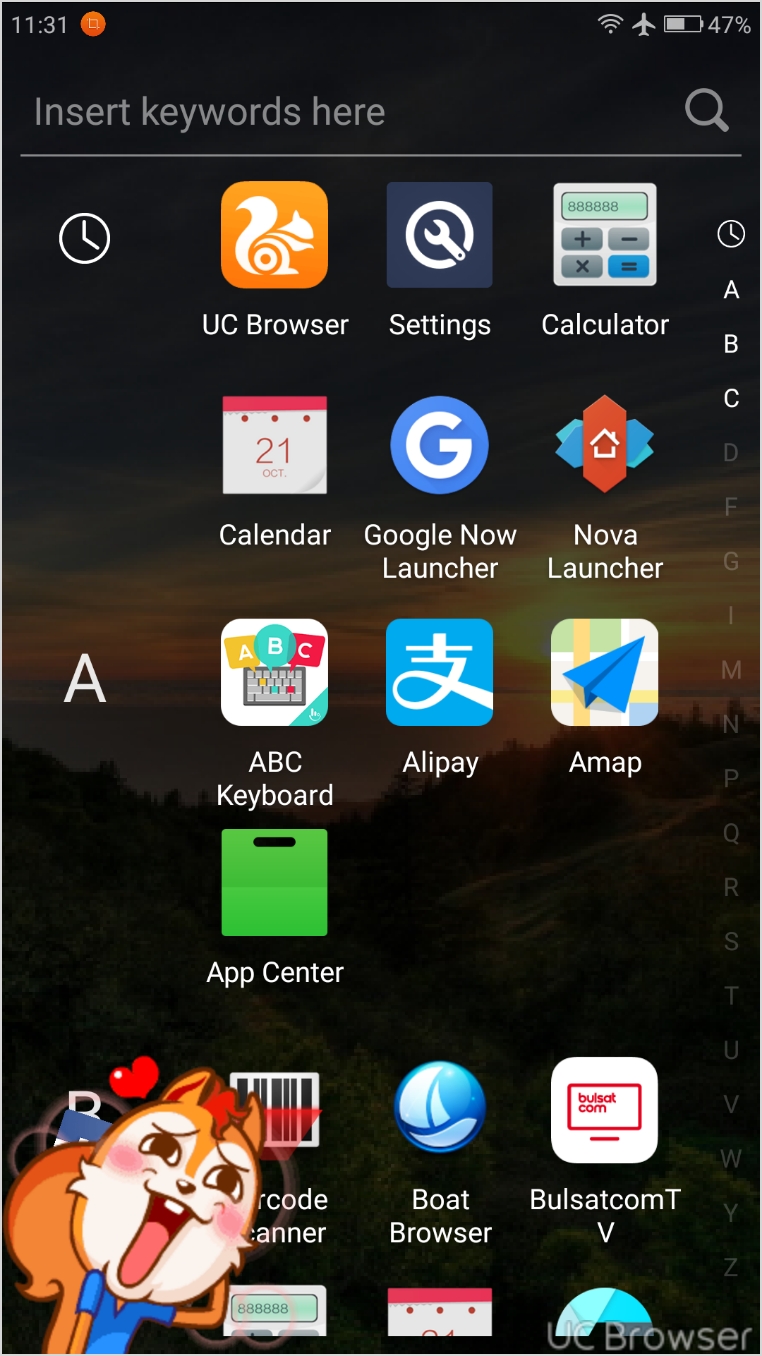This screenshot has width=762, height=1356.
Task: Launch the Settings app
Action: coord(440,235)
